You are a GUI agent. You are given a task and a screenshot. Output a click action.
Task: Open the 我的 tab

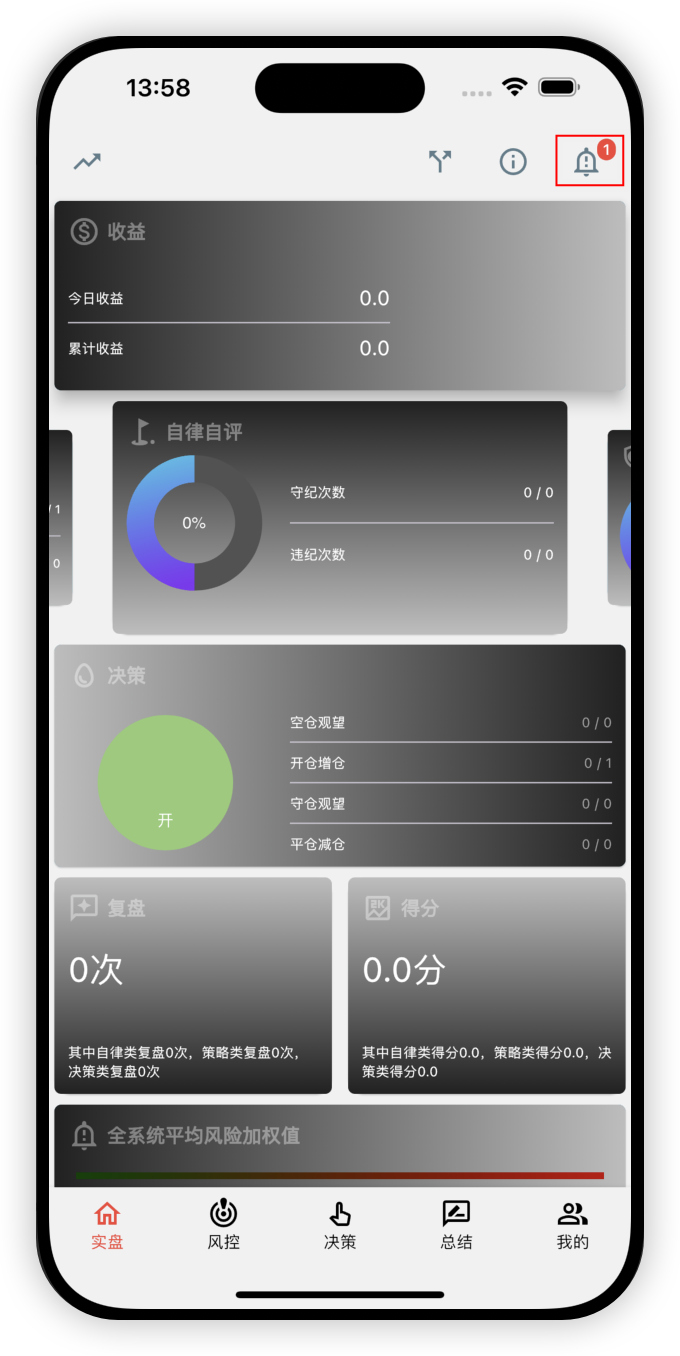pos(573,1225)
